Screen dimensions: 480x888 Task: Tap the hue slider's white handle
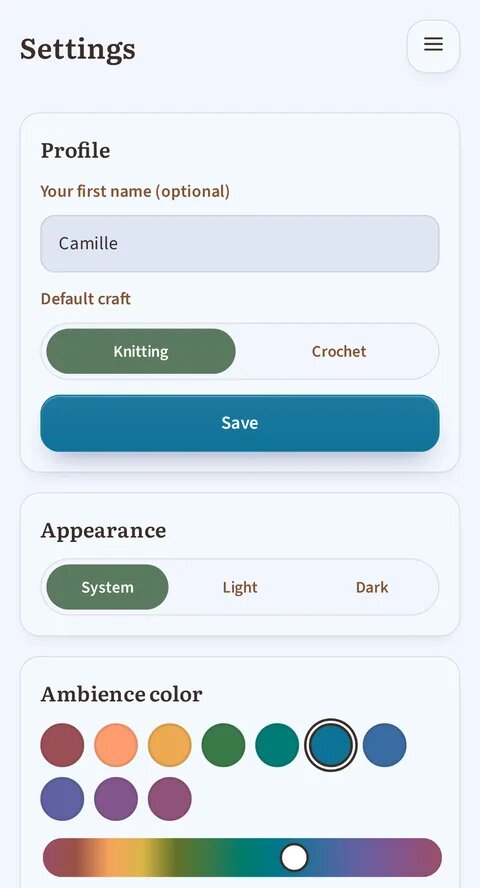pos(294,857)
